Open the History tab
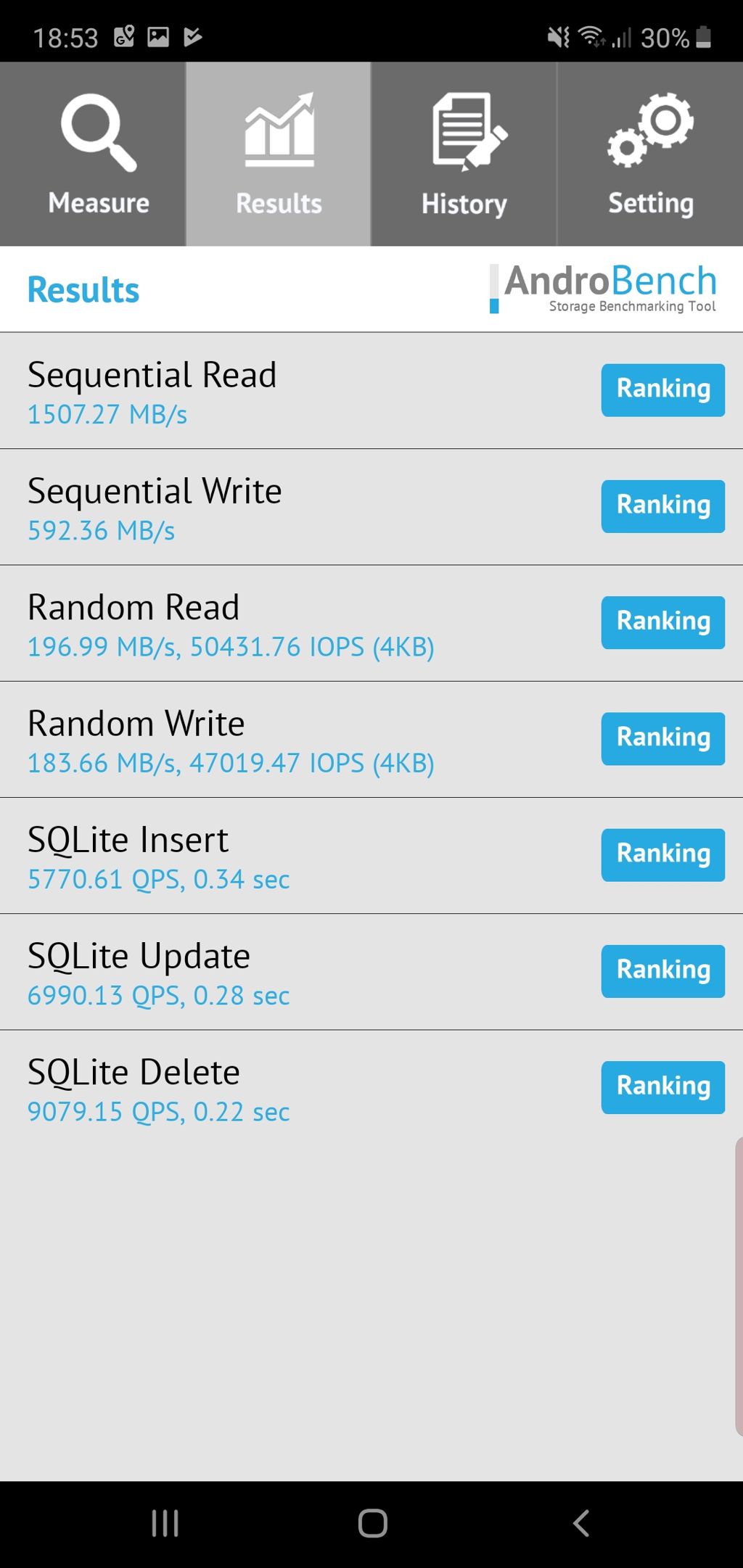743x1568 pixels. (x=464, y=154)
